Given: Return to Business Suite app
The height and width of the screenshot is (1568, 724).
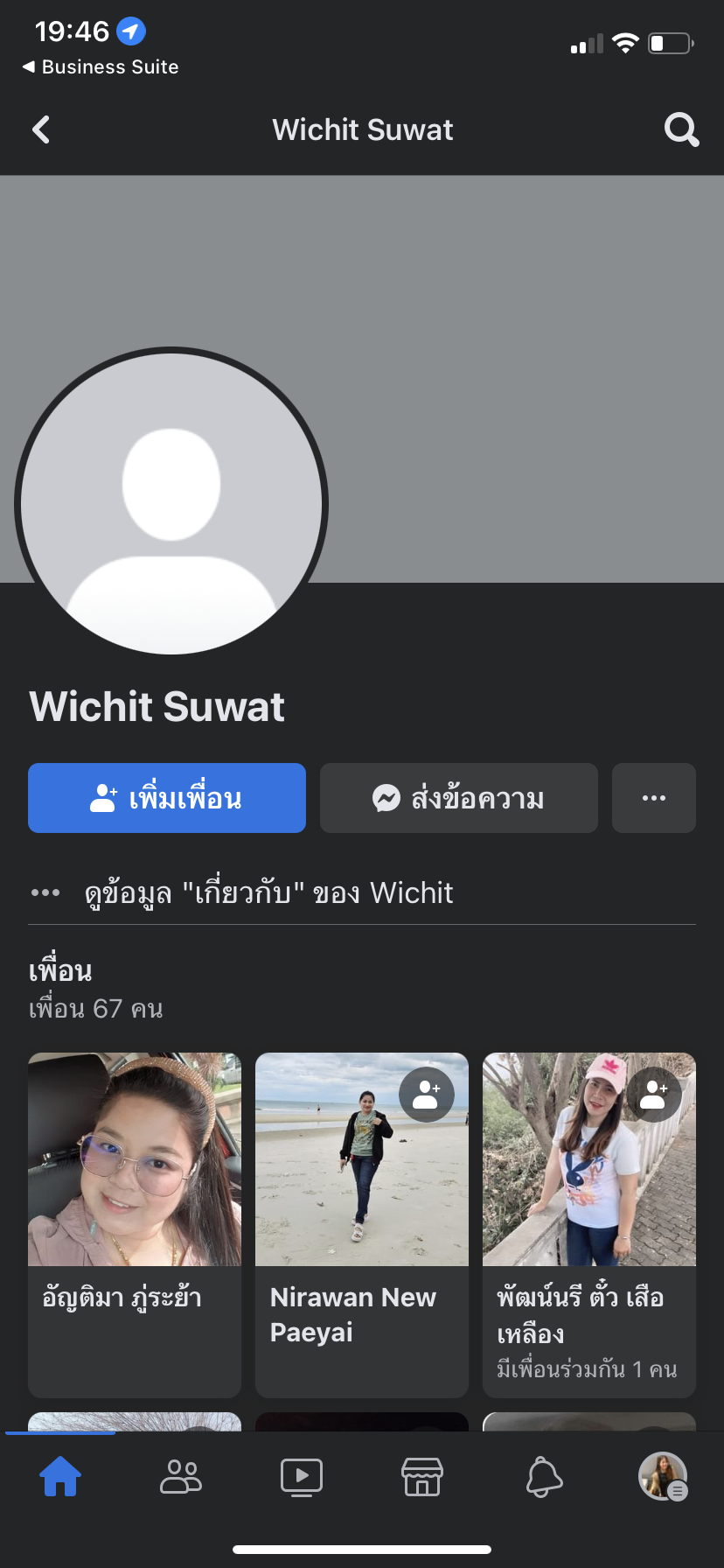Looking at the screenshot, I should (101, 67).
